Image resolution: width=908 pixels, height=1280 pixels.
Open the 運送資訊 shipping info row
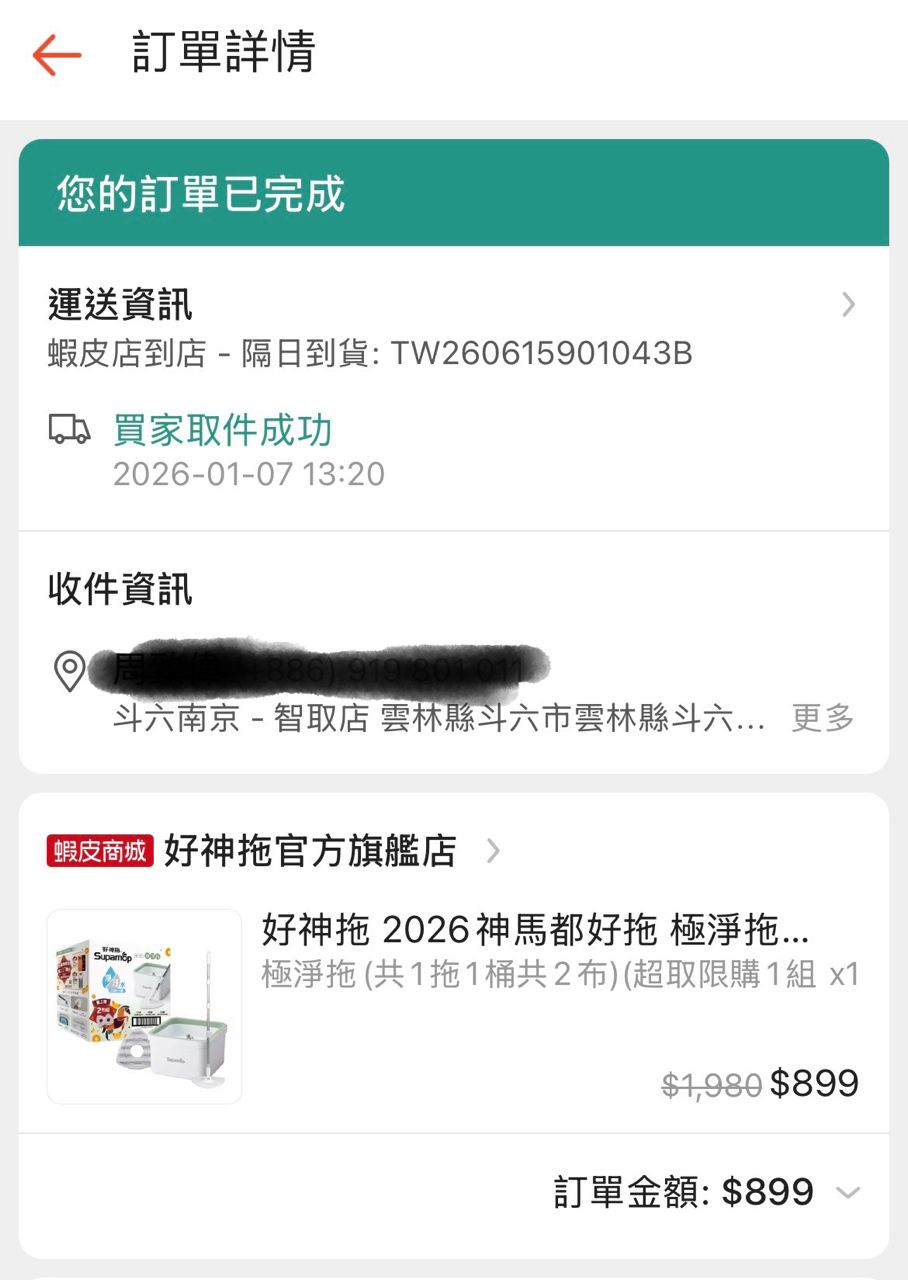click(452, 305)
